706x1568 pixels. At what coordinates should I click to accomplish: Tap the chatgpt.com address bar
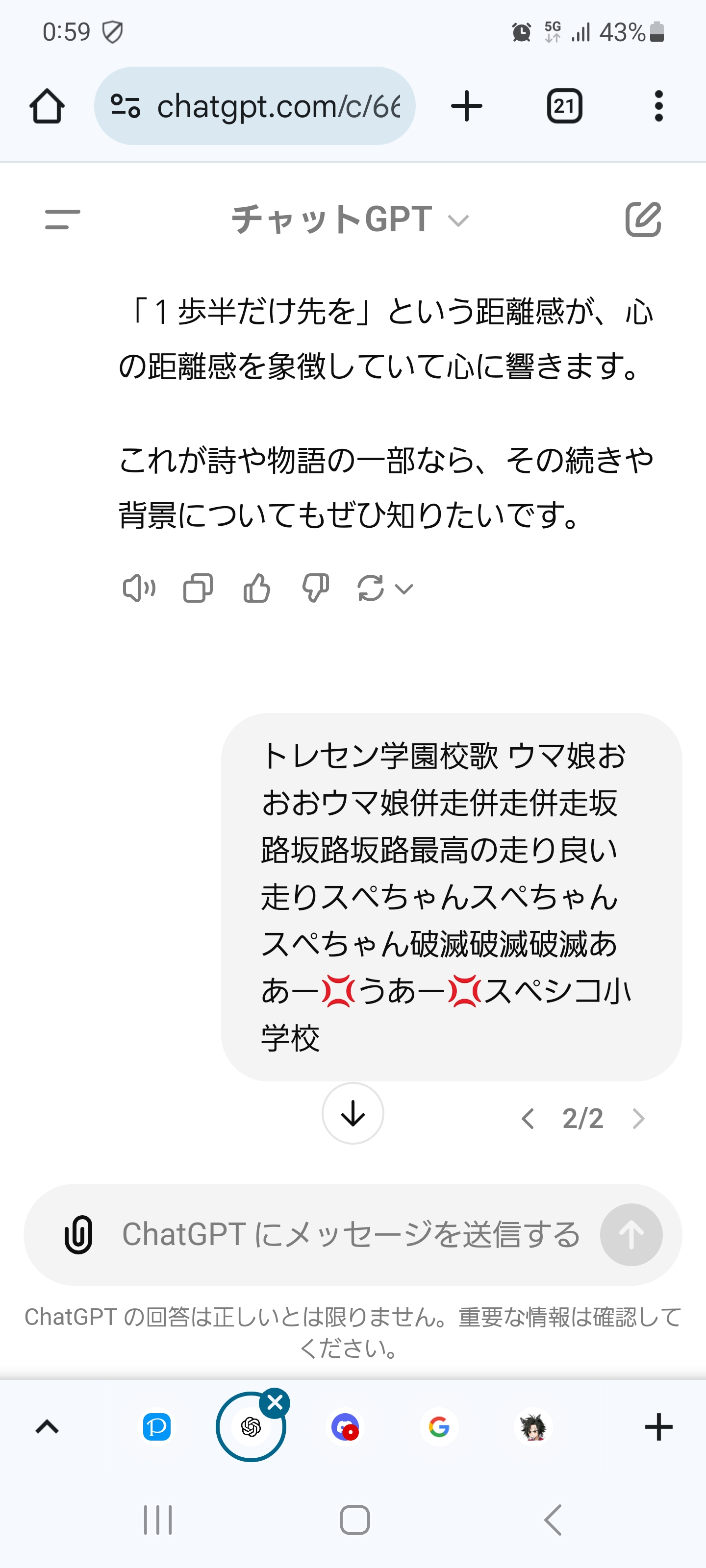pyautogui.click(x=254, y=106)
